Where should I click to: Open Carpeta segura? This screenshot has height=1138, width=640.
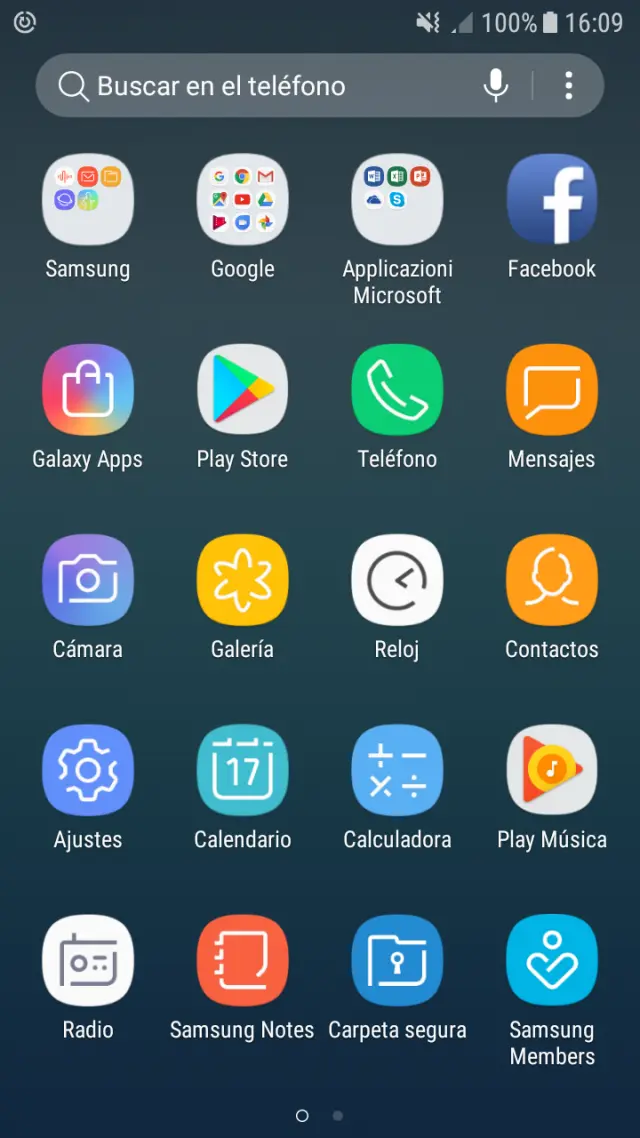[x=397, y=960]
